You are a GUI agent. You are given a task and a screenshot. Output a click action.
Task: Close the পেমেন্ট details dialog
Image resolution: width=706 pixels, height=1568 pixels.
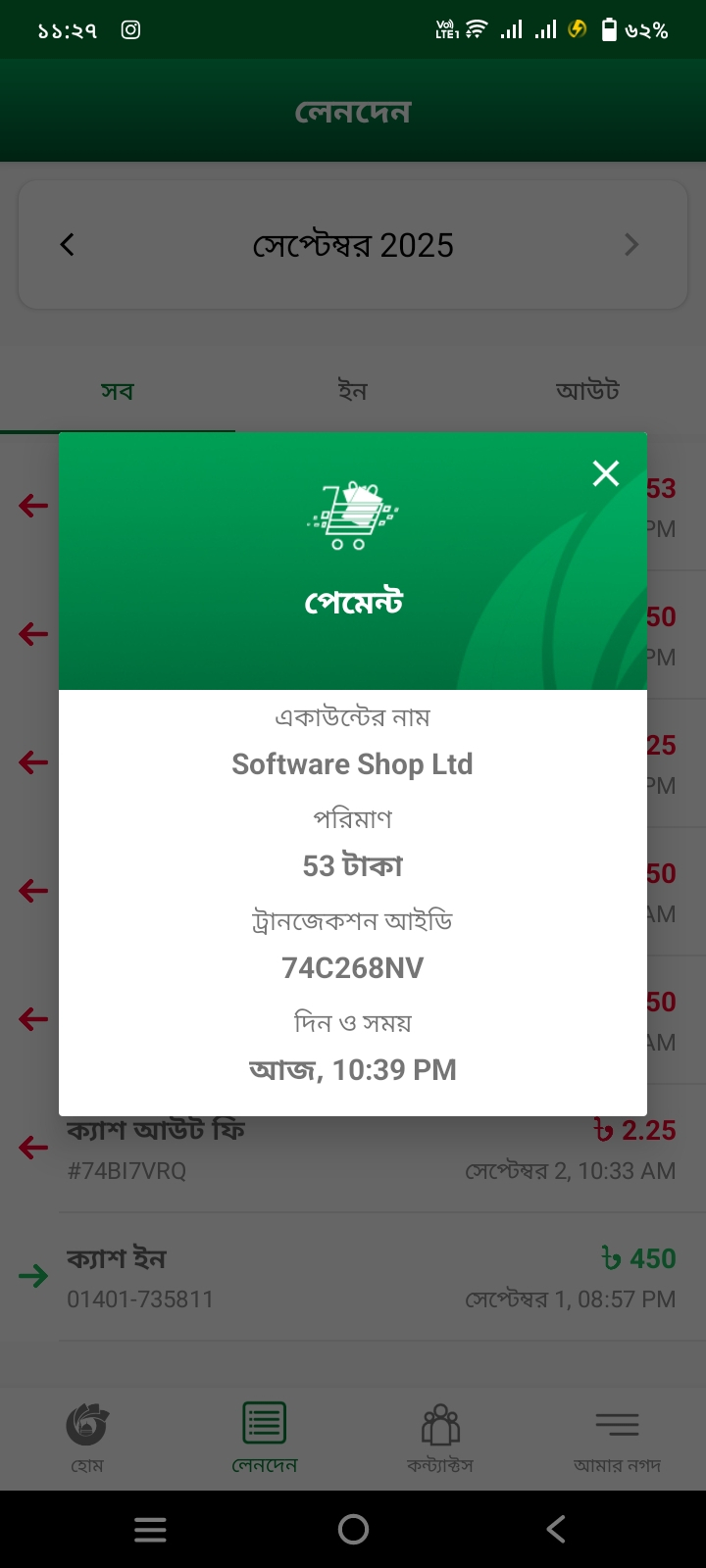pos(606,473)
